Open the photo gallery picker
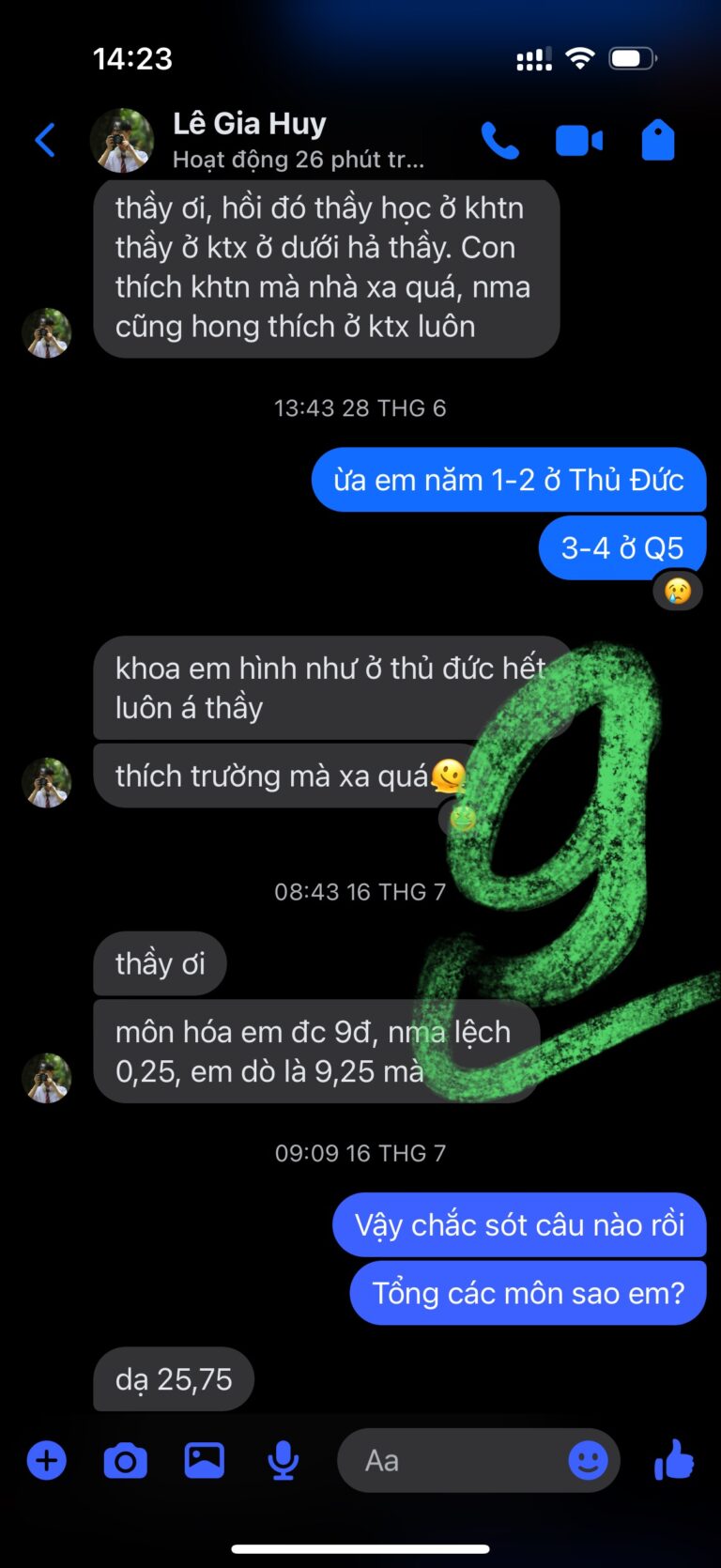The height and width of the screenshot is (1568, 721). click(x=204, y=1460)
